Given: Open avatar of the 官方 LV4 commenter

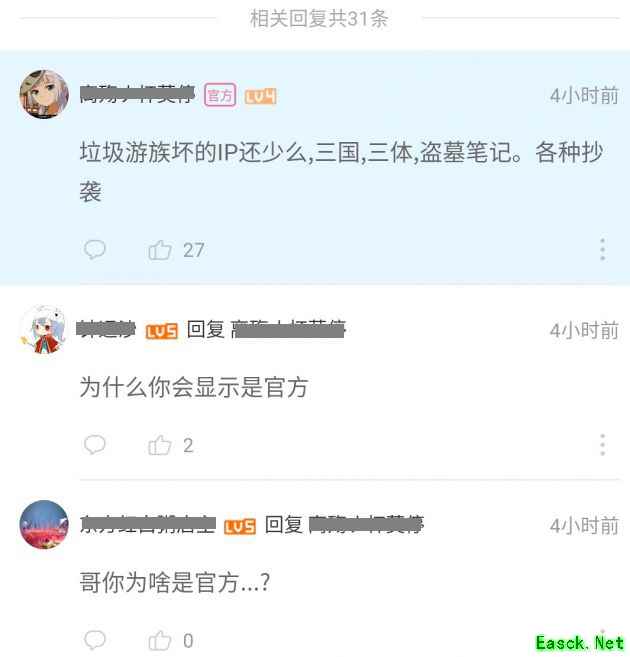Looking at the screenshot, I should click(44, 95).
